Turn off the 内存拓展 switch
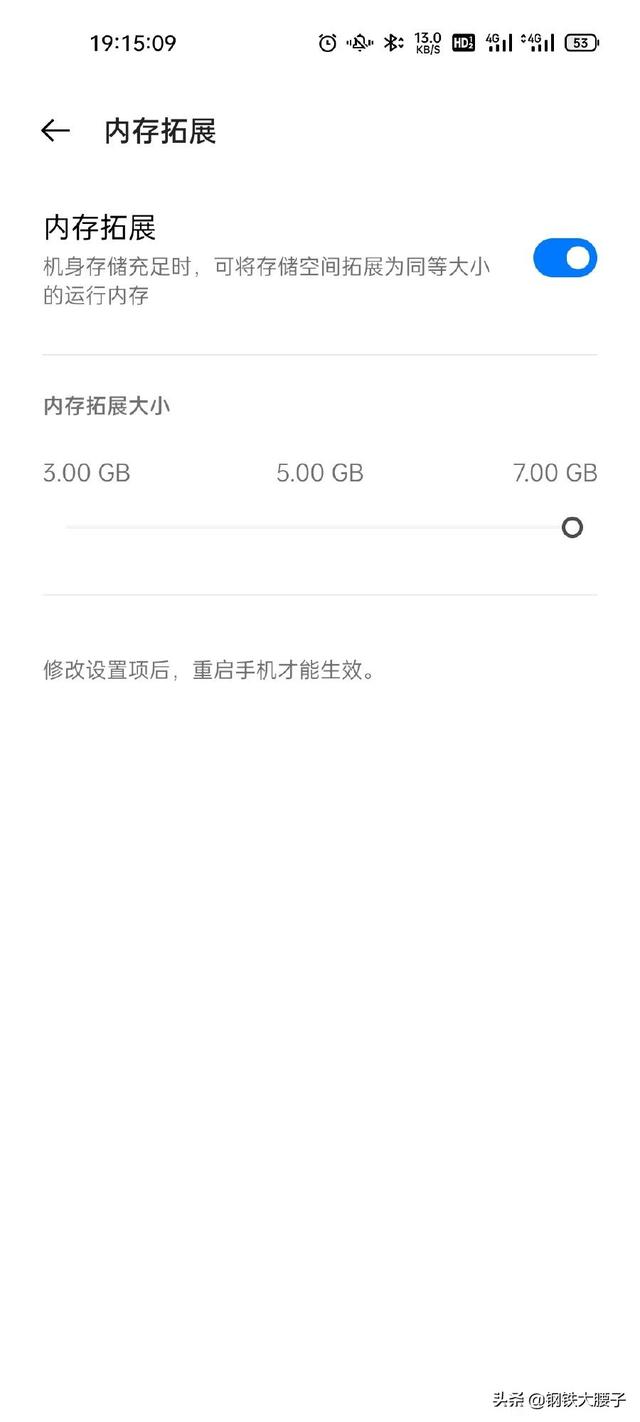 (x=564, y=258)
